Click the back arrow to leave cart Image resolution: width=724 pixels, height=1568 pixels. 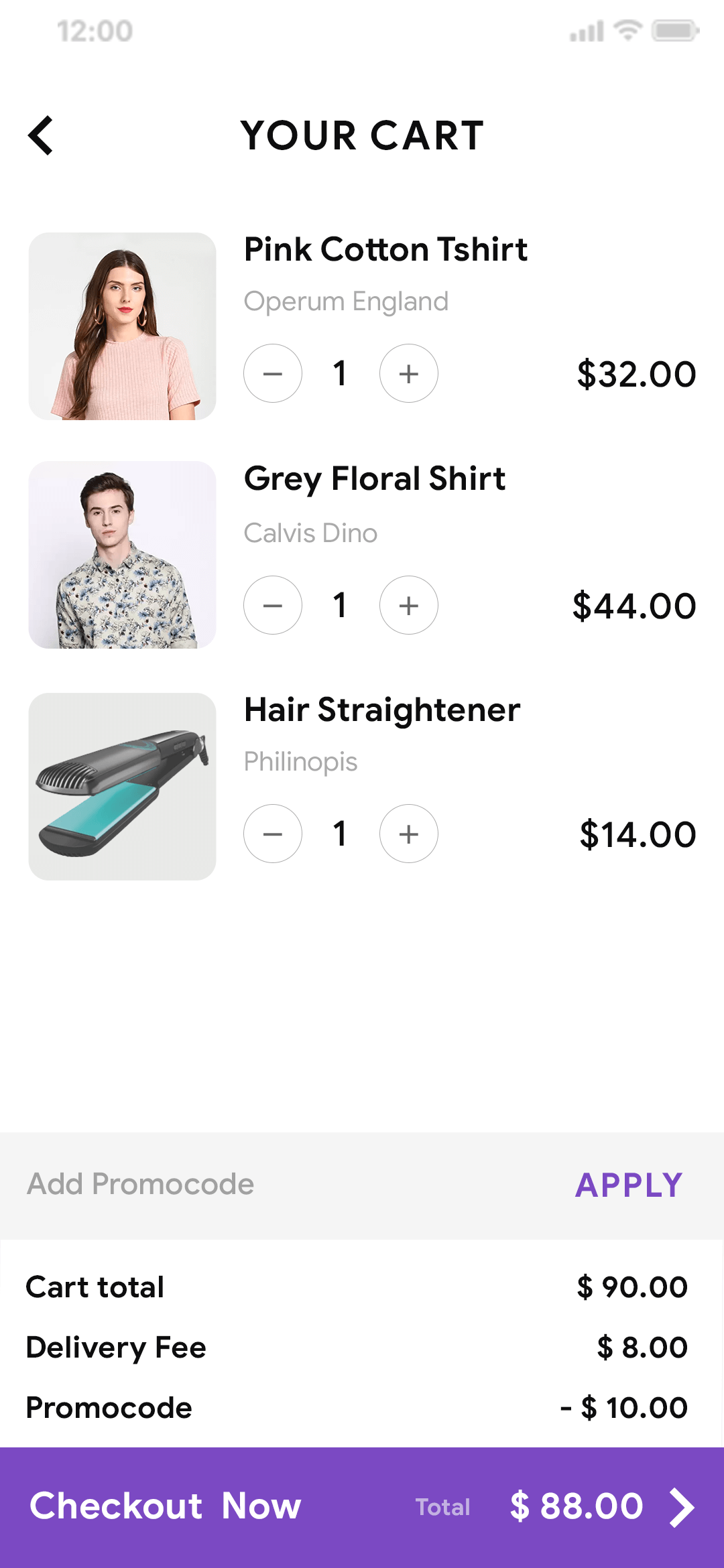tap(42, 136)
